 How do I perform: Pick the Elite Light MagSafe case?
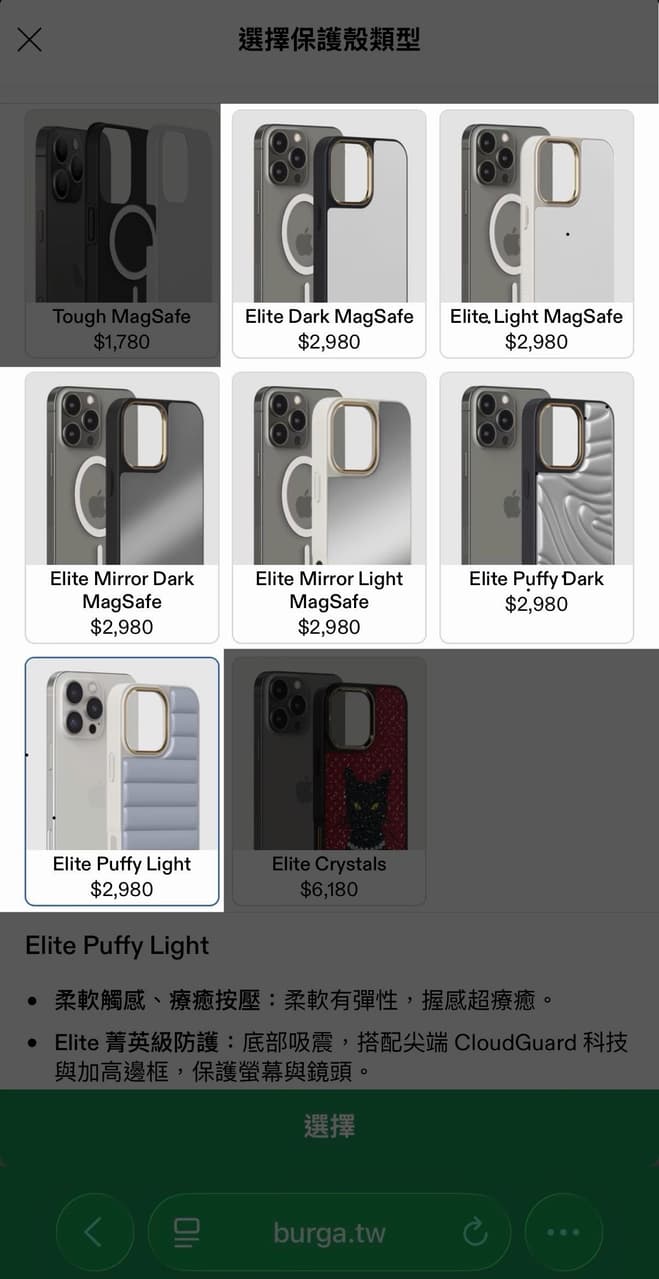[536, 234]
